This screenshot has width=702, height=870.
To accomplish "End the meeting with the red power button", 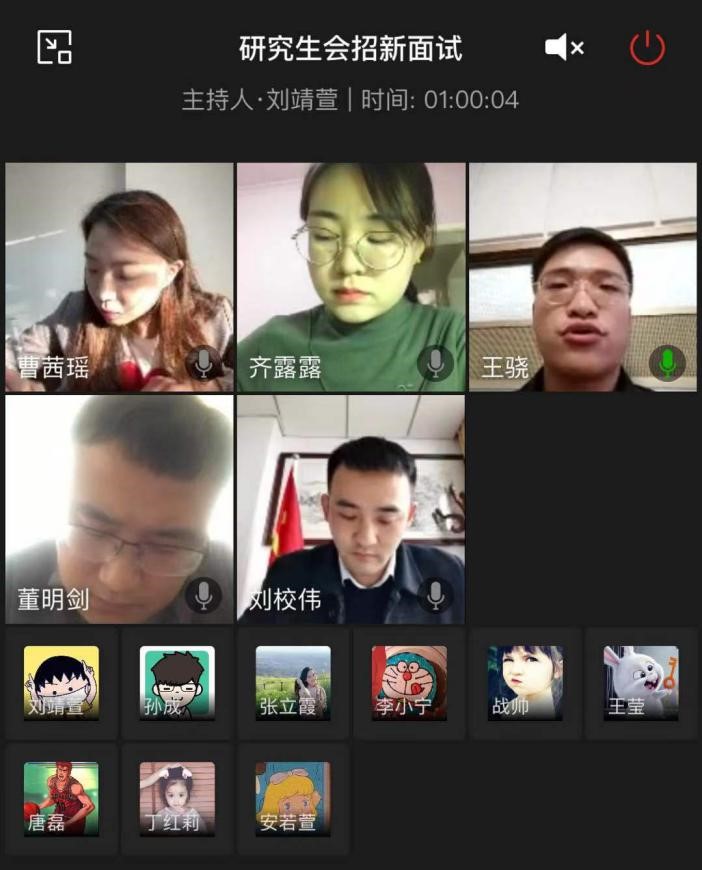I will pyautogui.click(x=647, y=47).
